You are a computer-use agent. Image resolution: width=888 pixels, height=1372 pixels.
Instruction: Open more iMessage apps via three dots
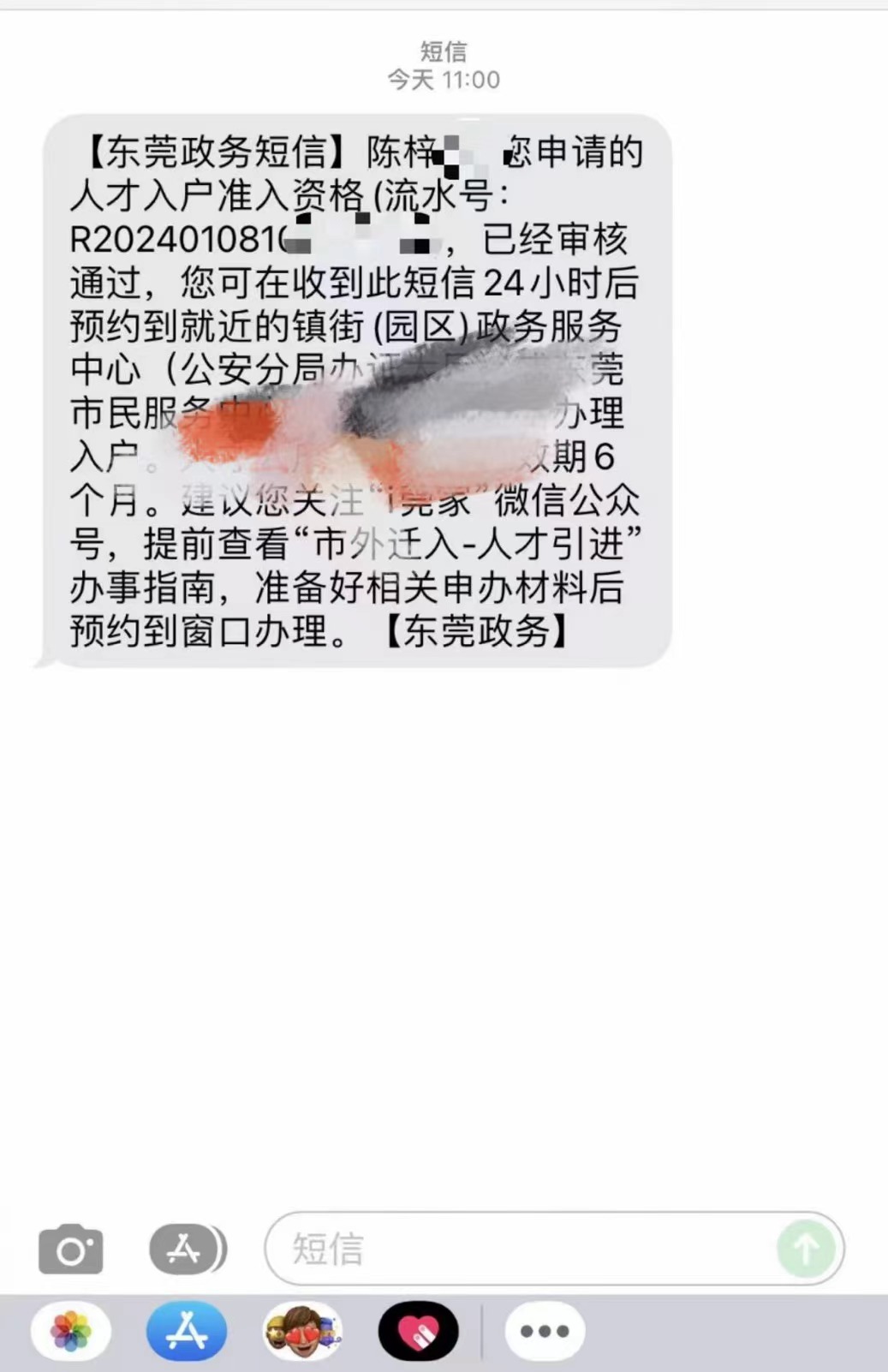coord(545,1331)
